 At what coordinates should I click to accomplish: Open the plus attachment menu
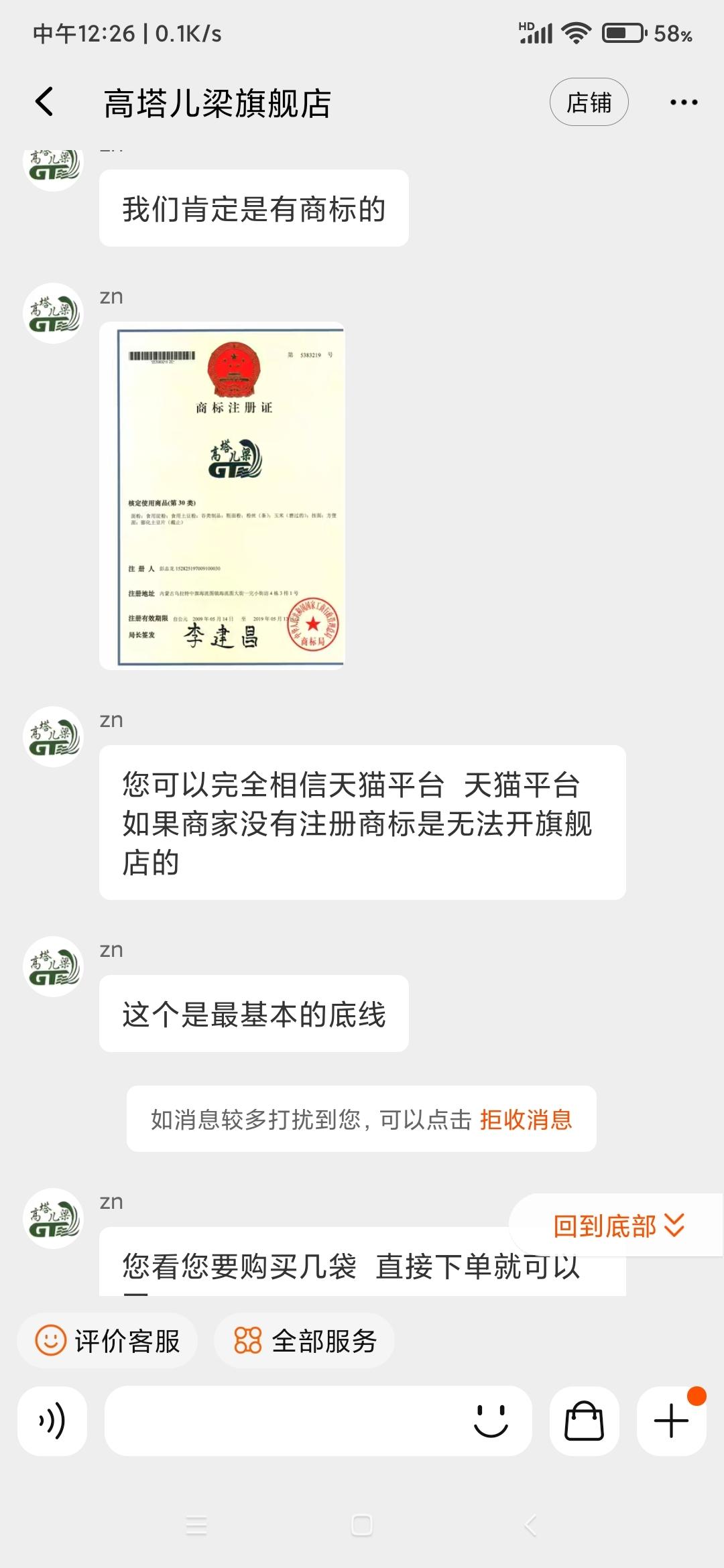point(671,1421)
